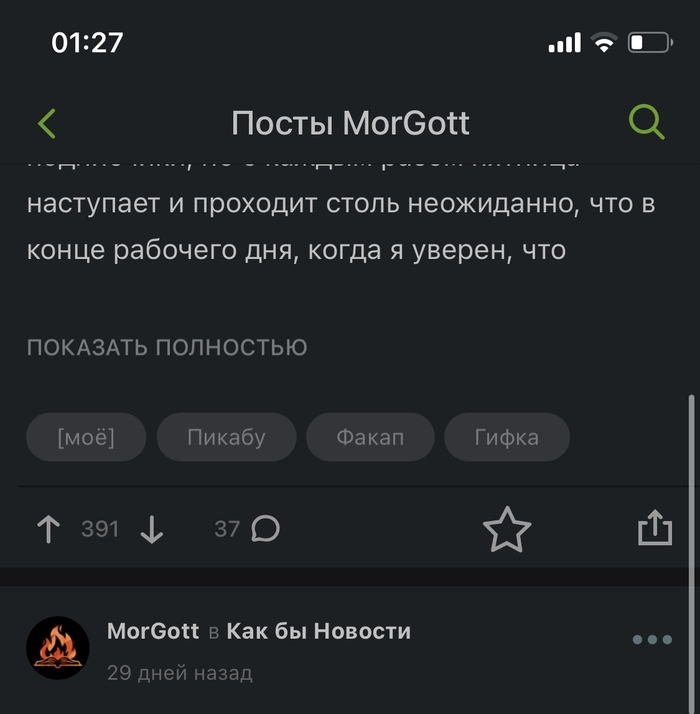Save the post with the star icon
Viewport: 700px width, 714px height.
point(507,529)
